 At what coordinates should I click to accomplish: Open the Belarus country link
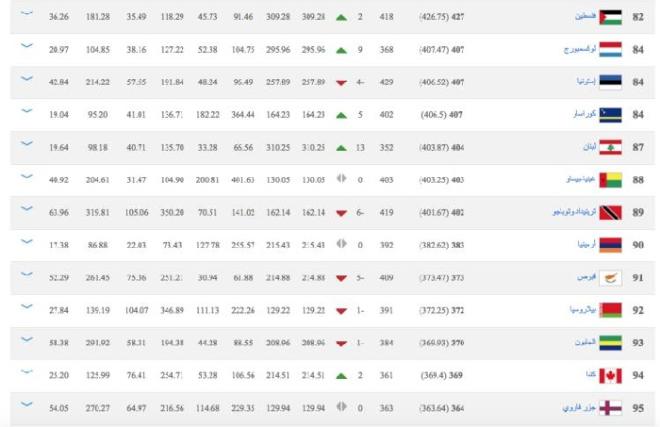[583, 310]
